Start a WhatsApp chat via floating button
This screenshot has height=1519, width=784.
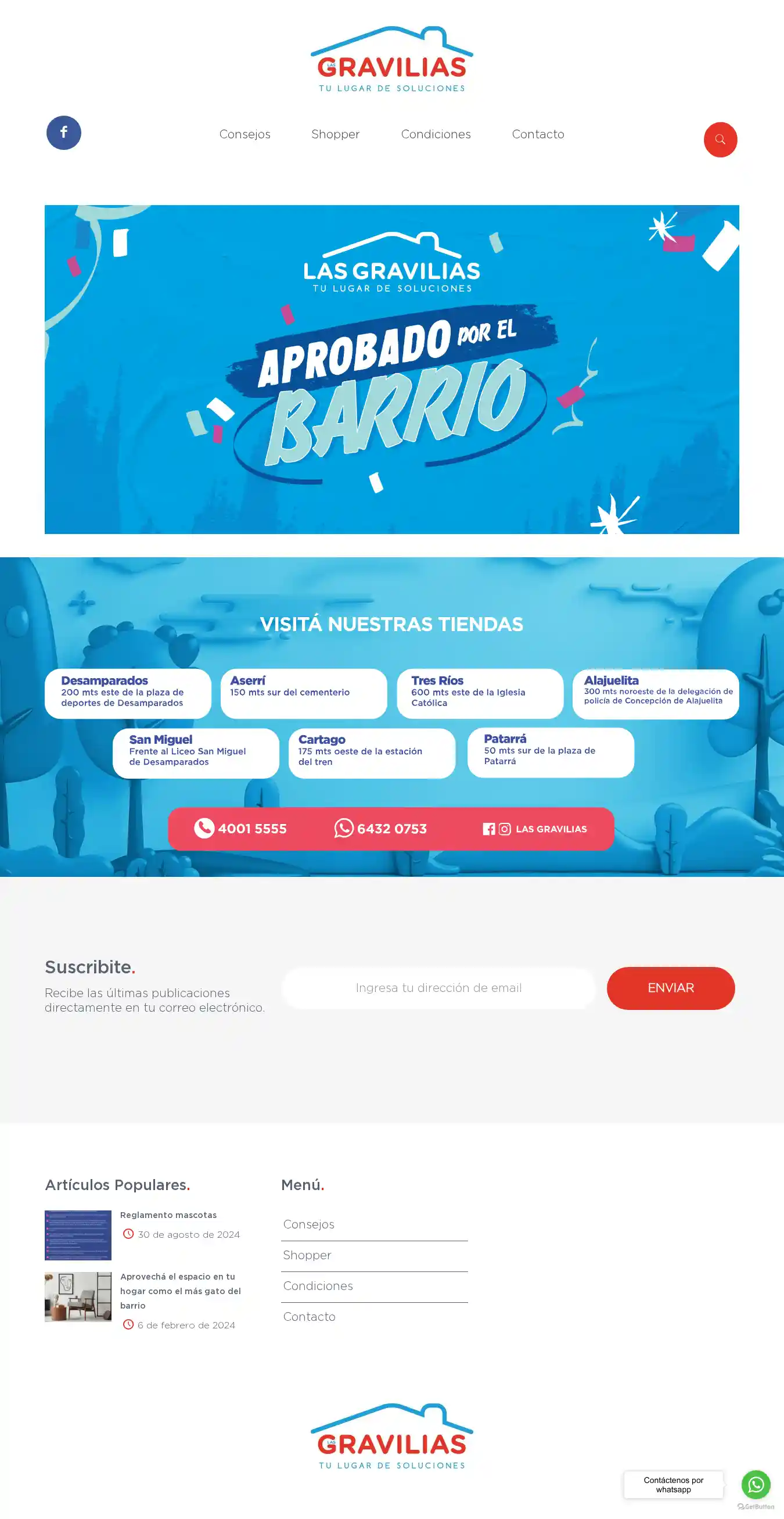click(755, 1484)
